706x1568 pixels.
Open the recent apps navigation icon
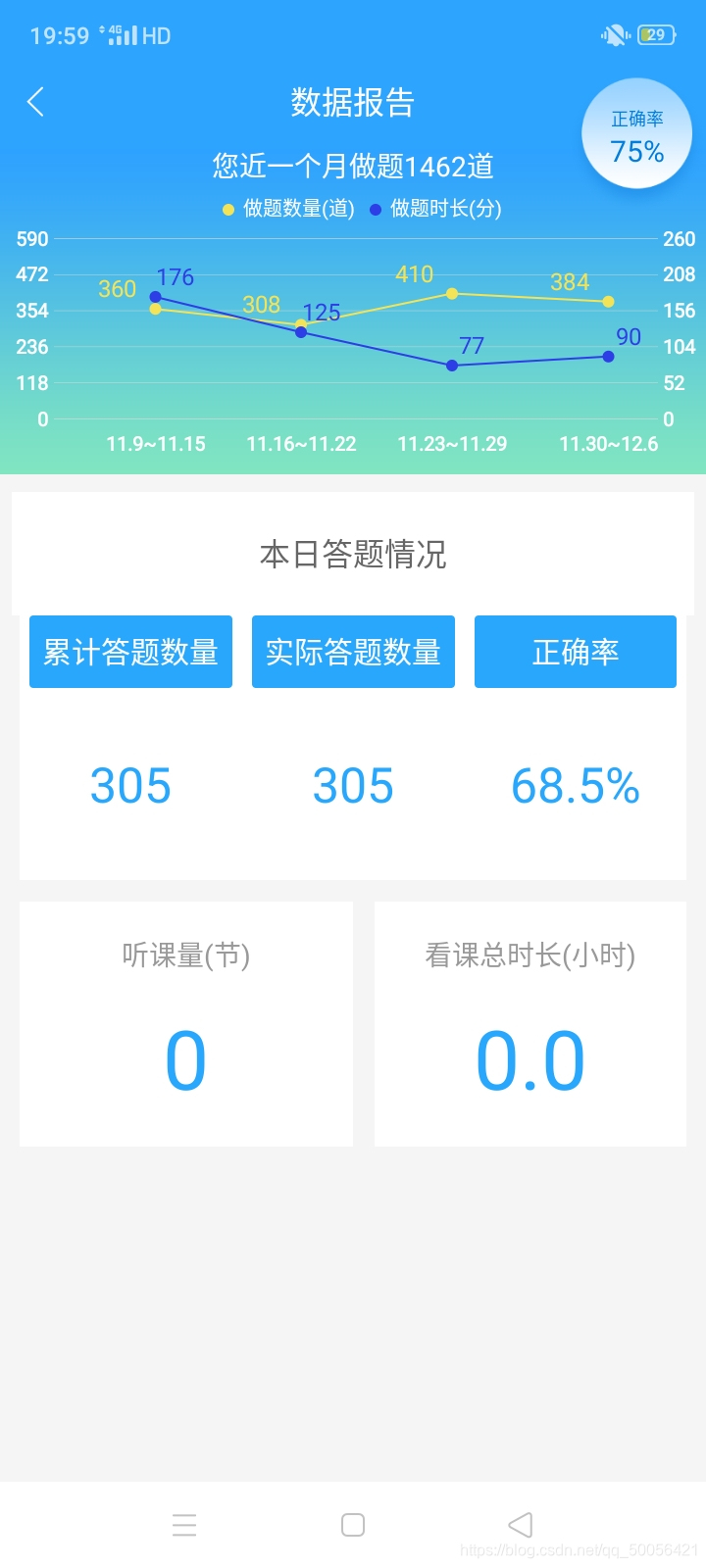[x=184, y=1525]
